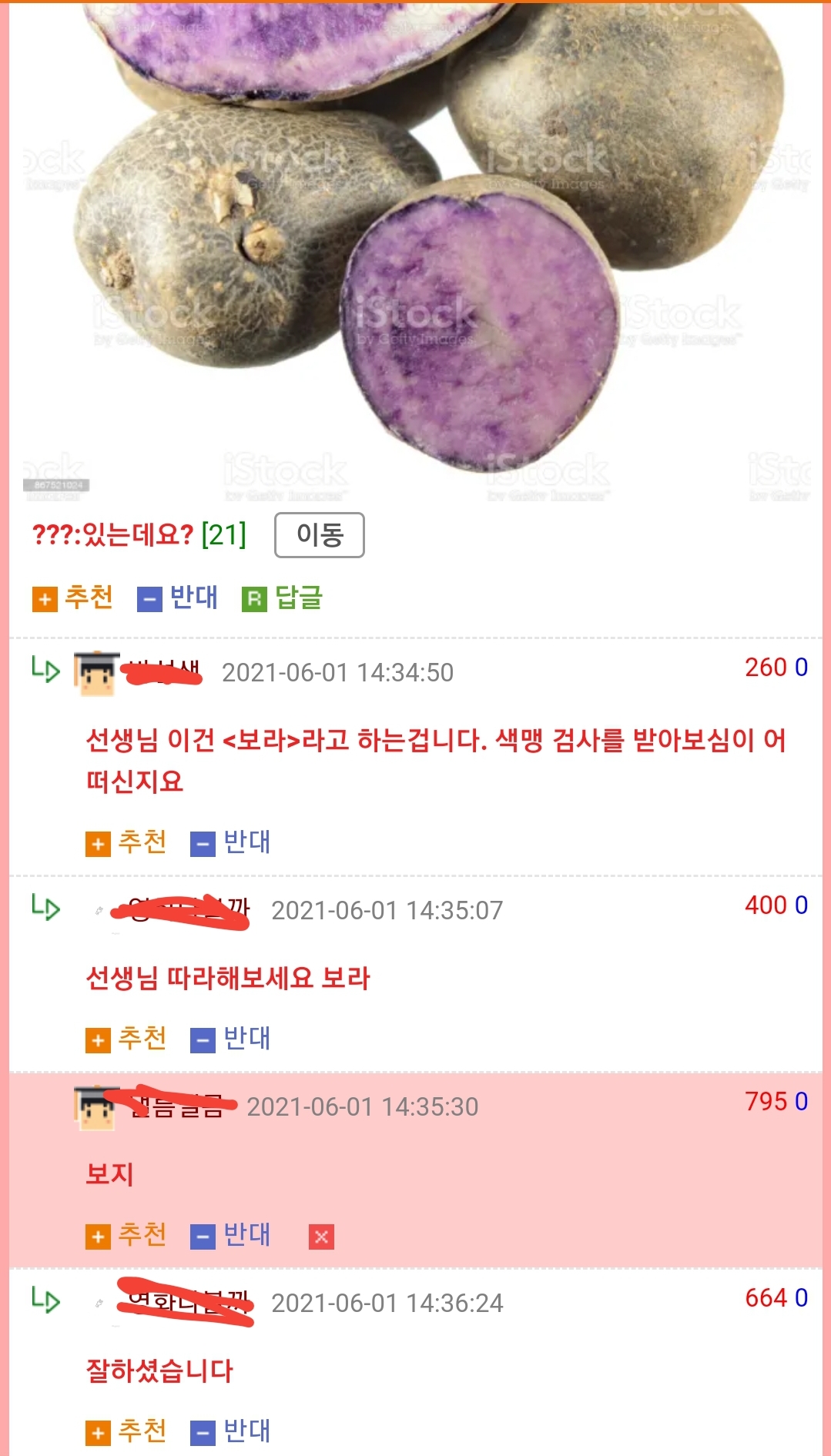Tap the 이동 button beside the post title
The height and width of the screenshot is (1456, 831).
tap(319, 535)
